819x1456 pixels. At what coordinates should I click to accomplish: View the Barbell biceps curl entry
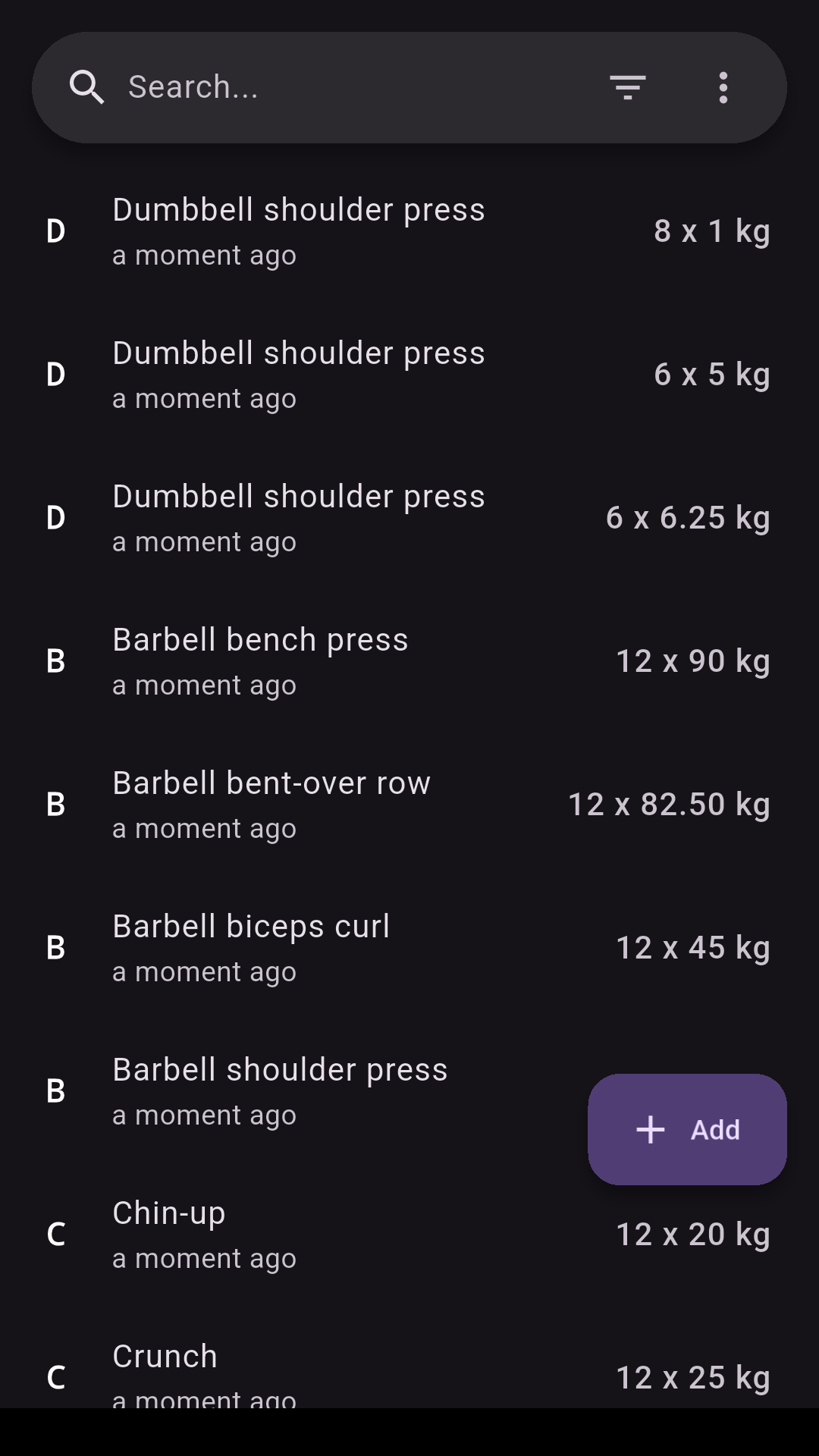(409, 948)
